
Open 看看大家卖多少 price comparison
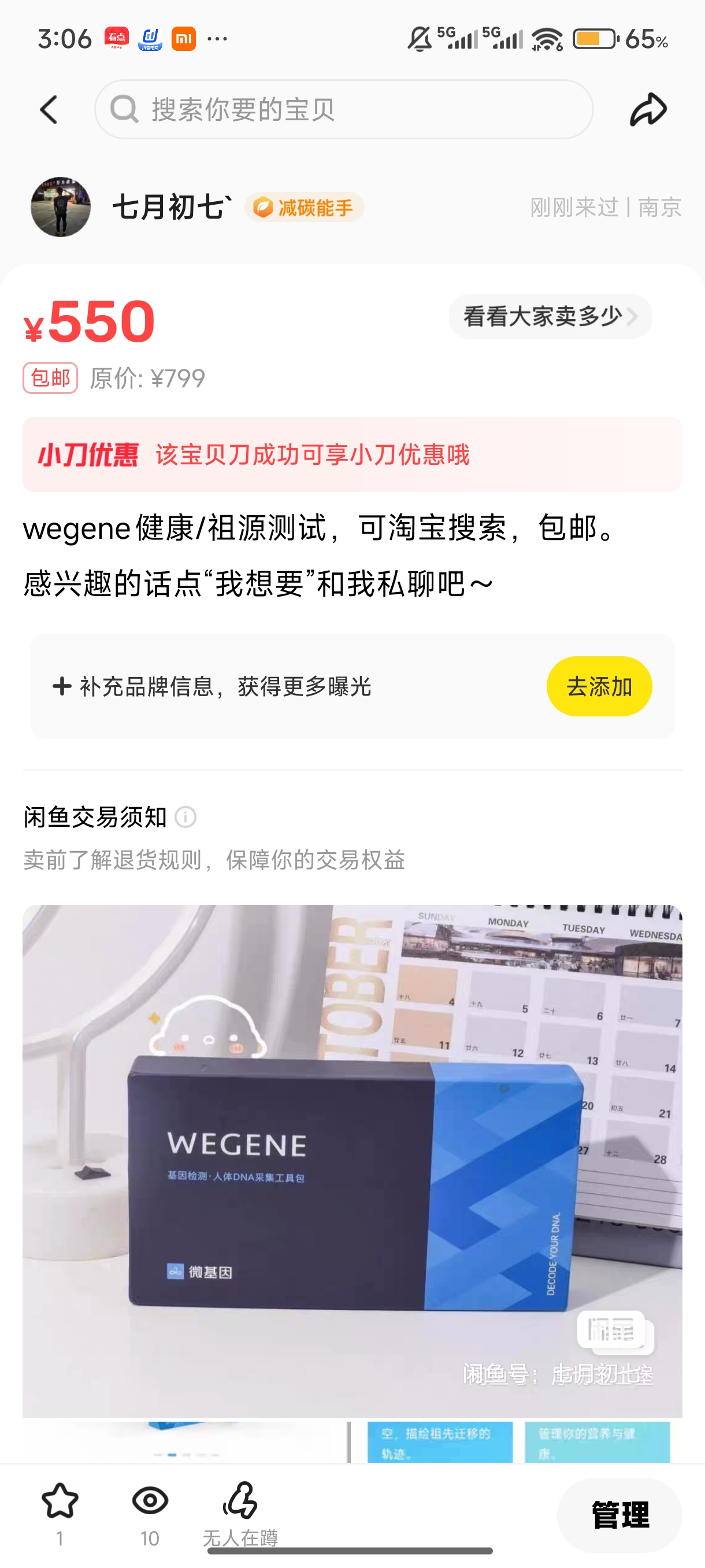550,316
